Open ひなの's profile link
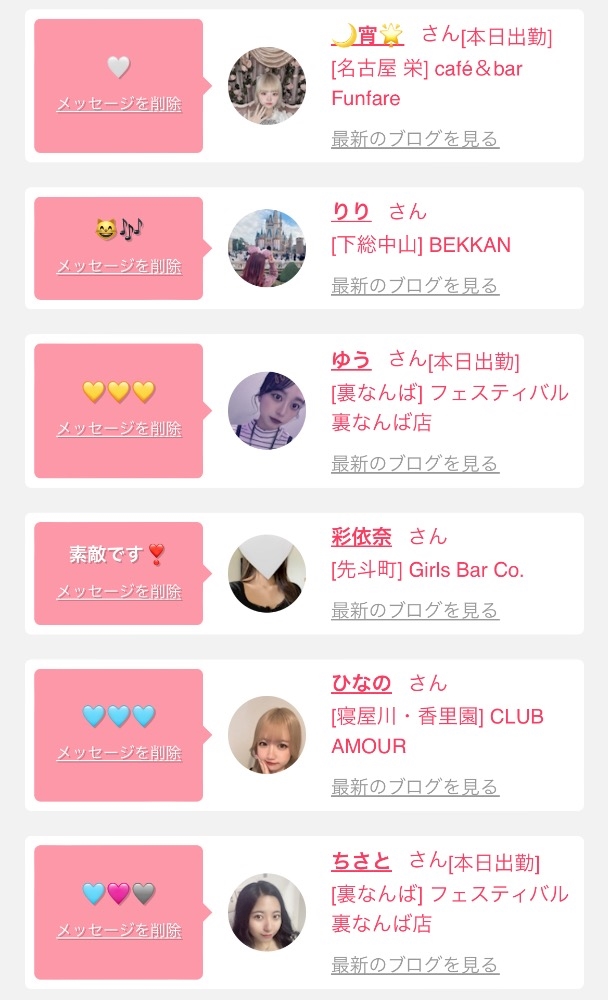608x1000 pixels. coord(361,683)
